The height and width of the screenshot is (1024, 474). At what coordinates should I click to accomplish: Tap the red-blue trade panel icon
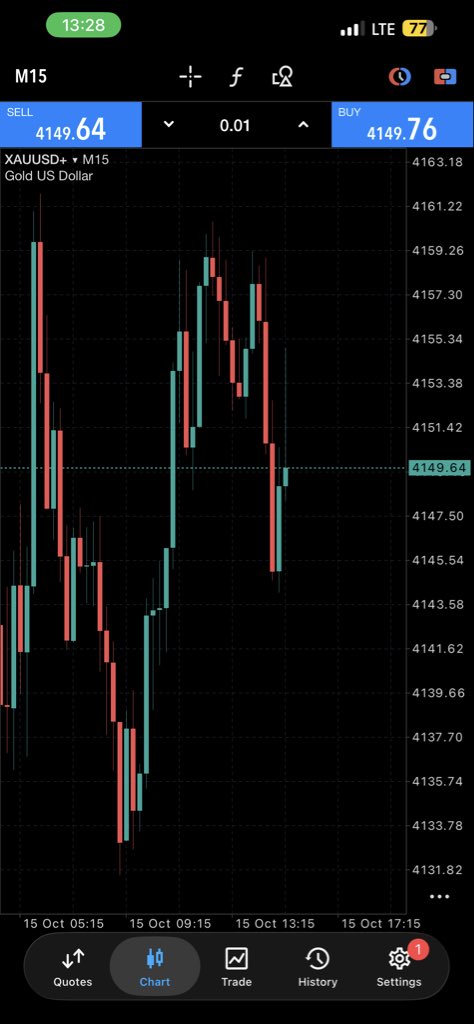coord(445,76)
